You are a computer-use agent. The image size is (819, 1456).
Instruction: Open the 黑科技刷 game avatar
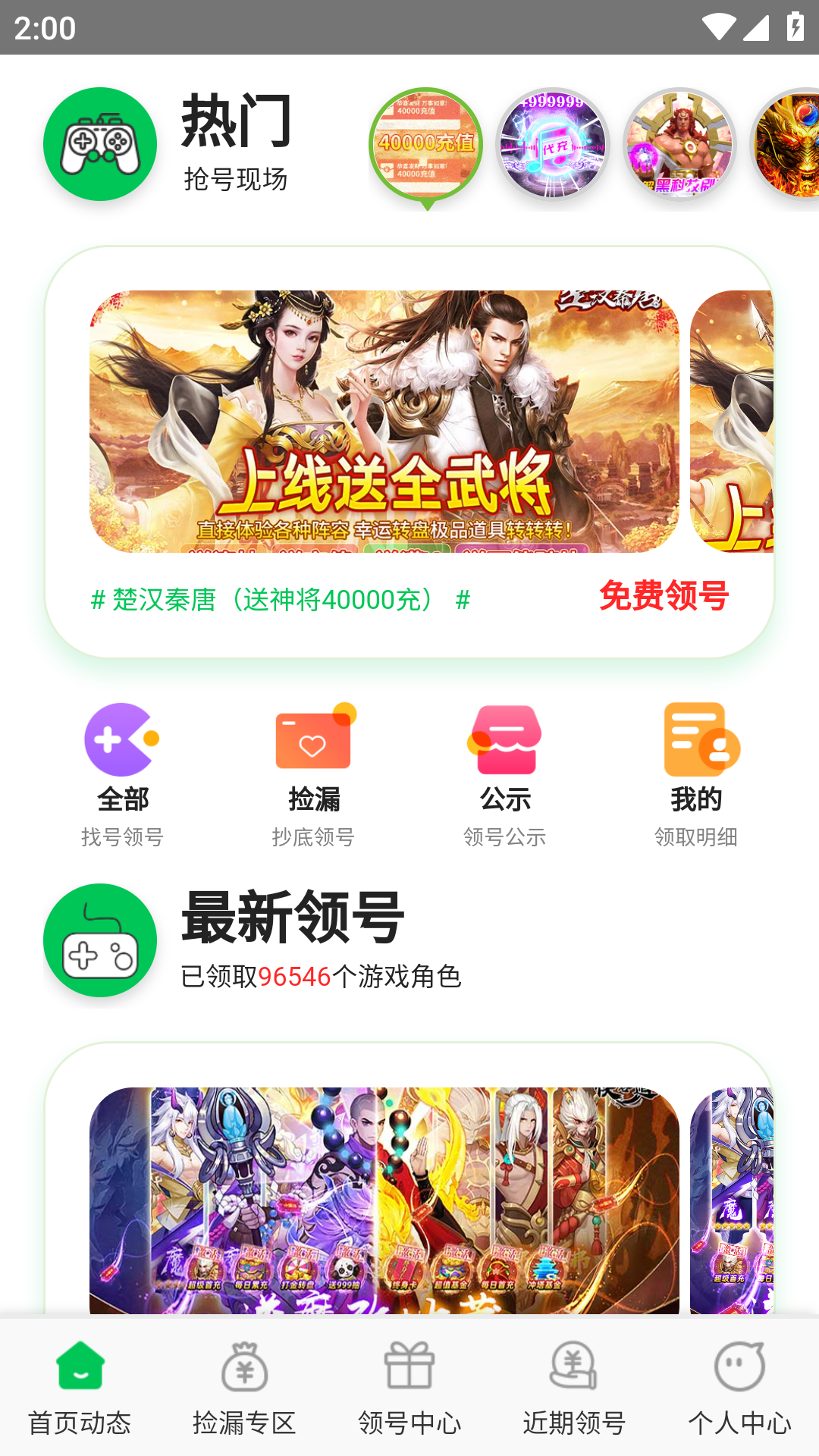(x=679, y=144)
